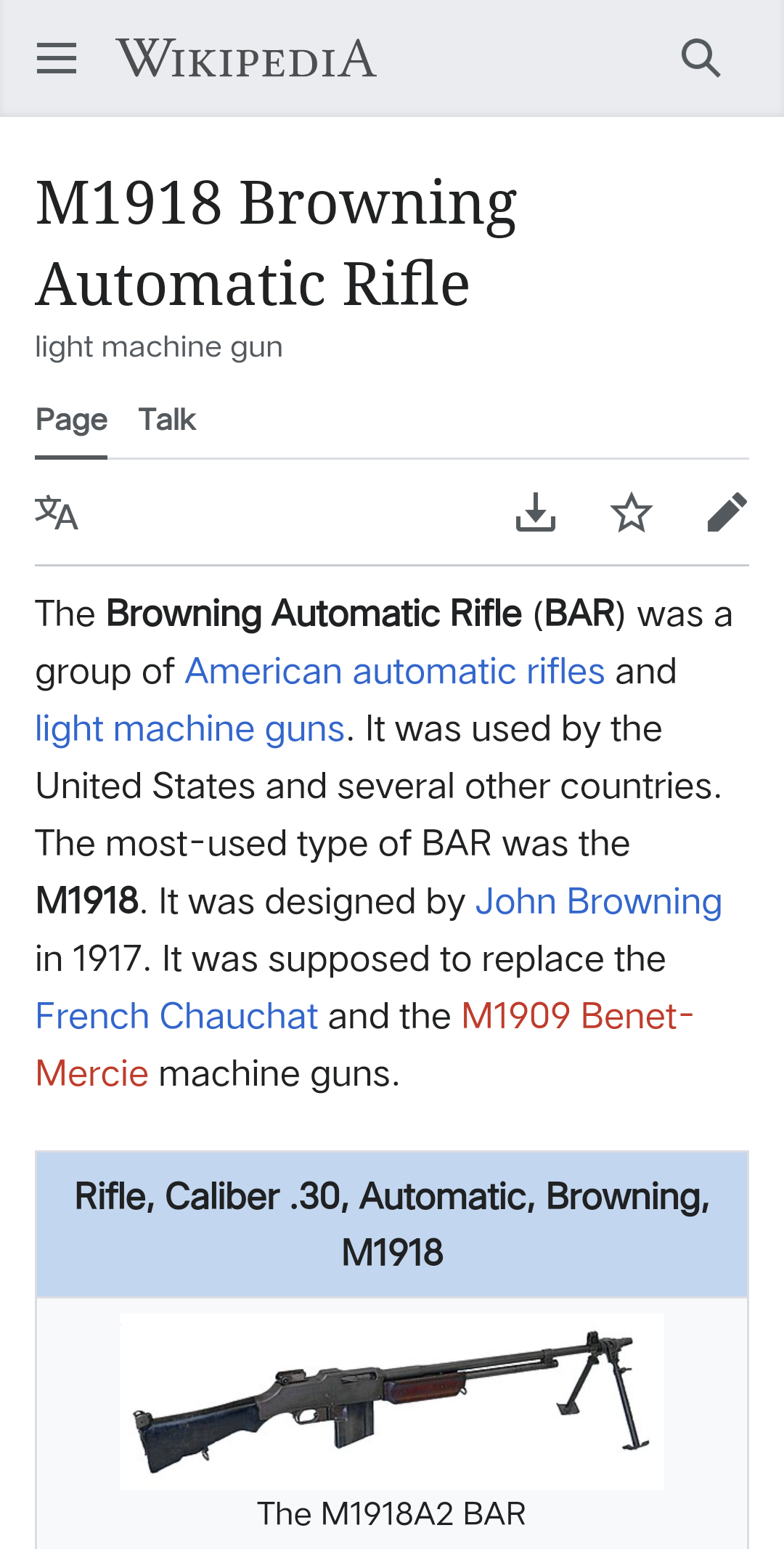Screen dimensions: 784x1549
Task: Add this page to watchlist star
Action: tap(632, 513)
